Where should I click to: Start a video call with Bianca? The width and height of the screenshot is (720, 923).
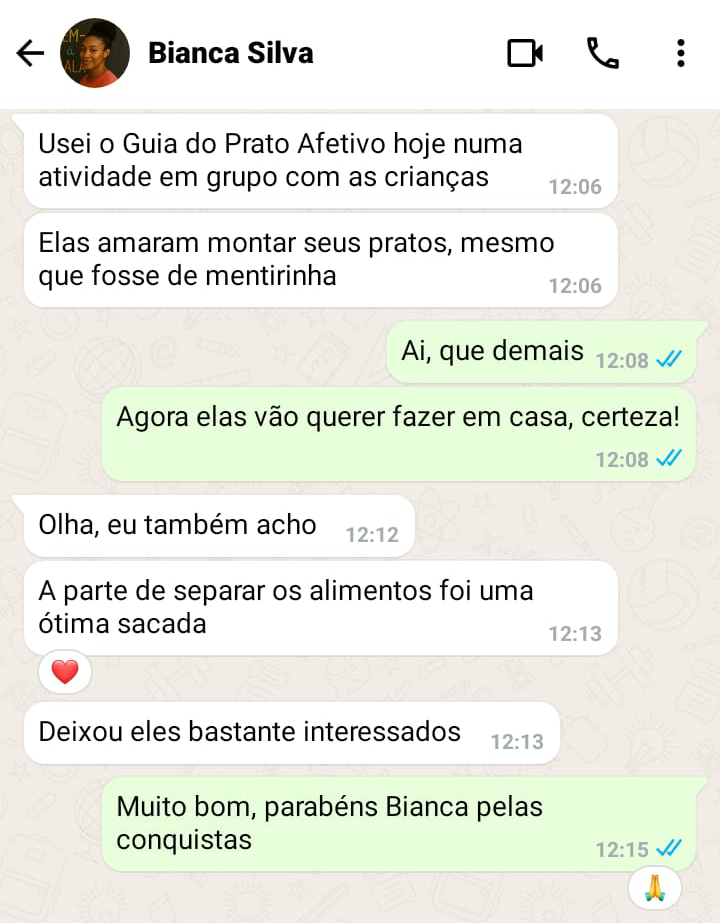point(524,53)
